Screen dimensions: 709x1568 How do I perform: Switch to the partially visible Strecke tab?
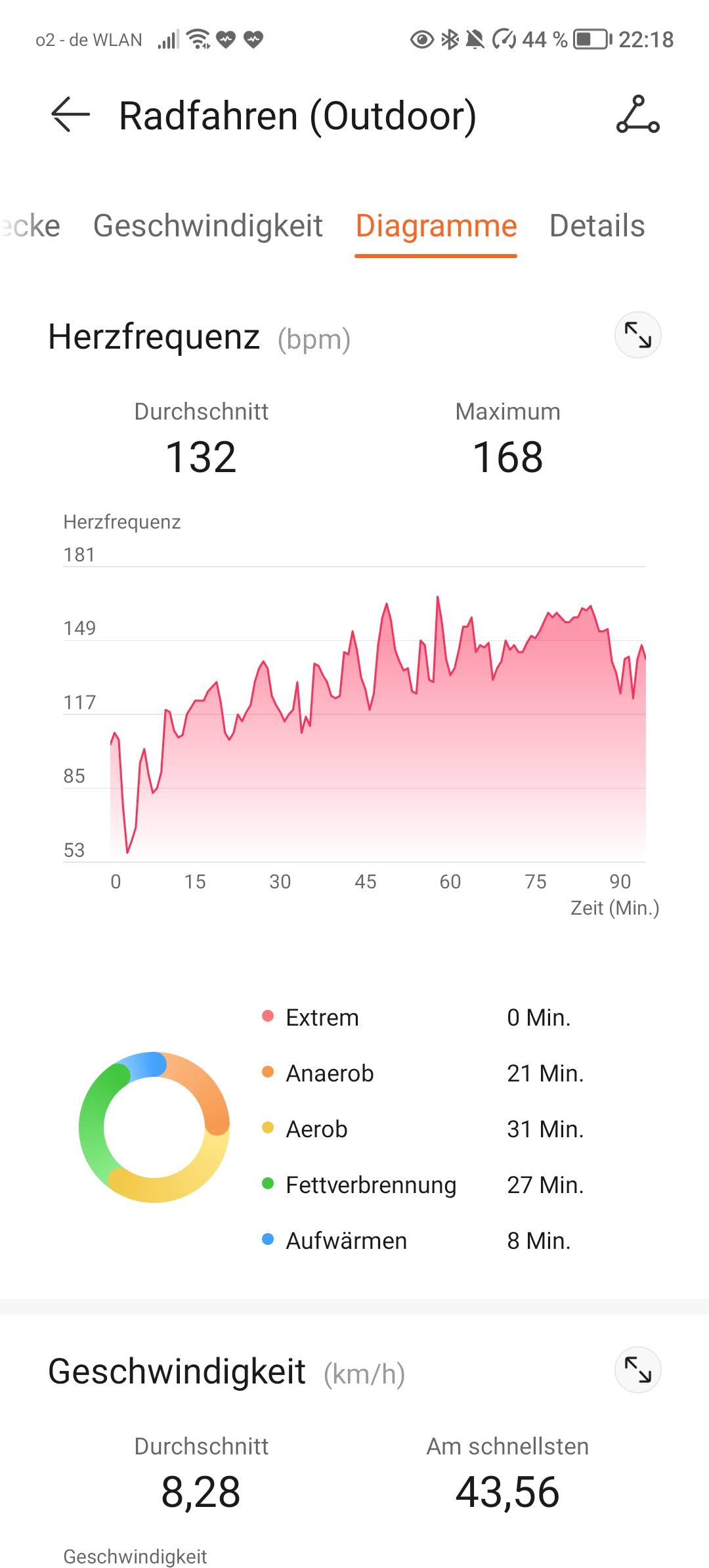pyautogui.click(x=30, y=226)
